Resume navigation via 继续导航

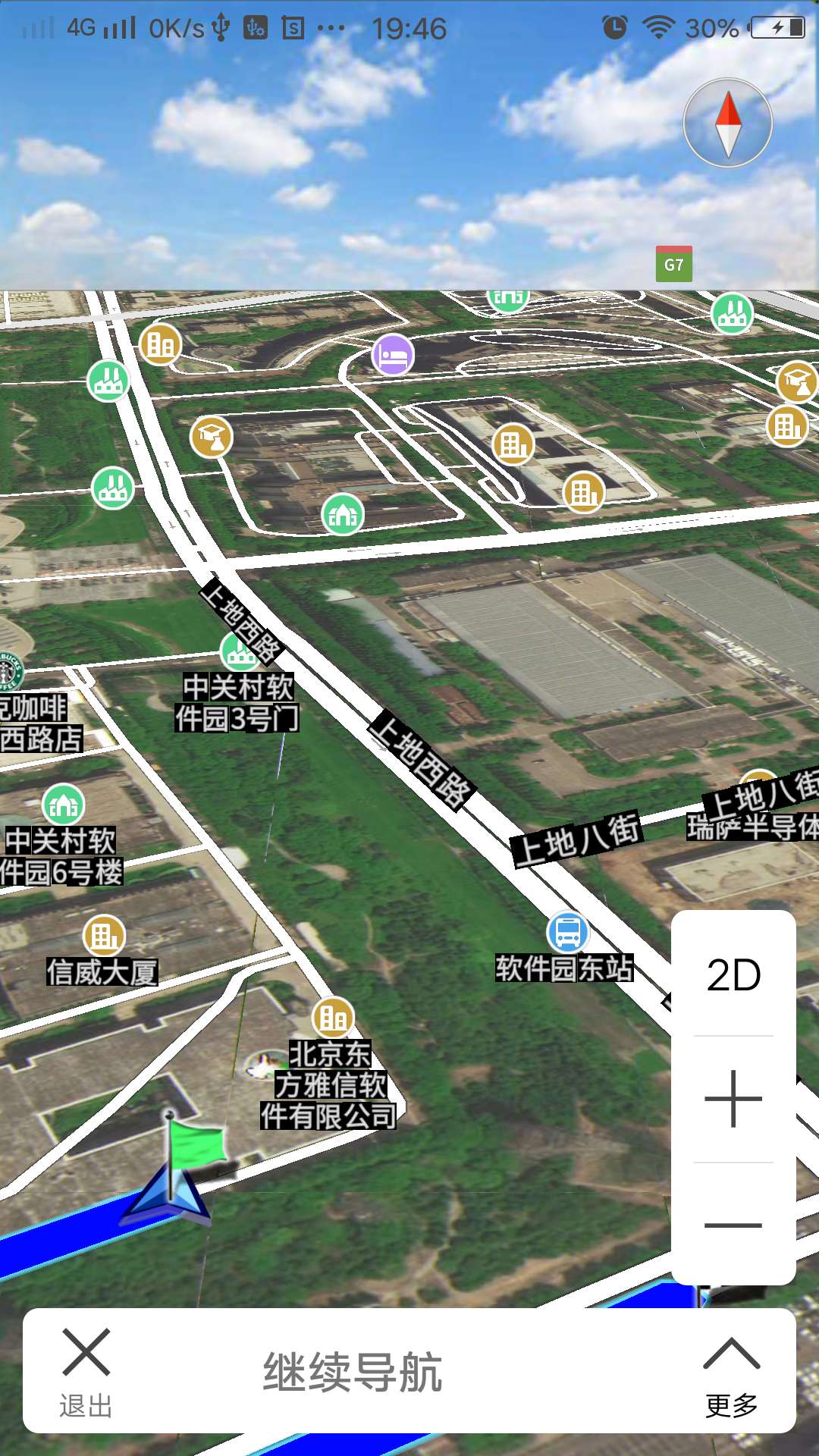click(353, 1373)
